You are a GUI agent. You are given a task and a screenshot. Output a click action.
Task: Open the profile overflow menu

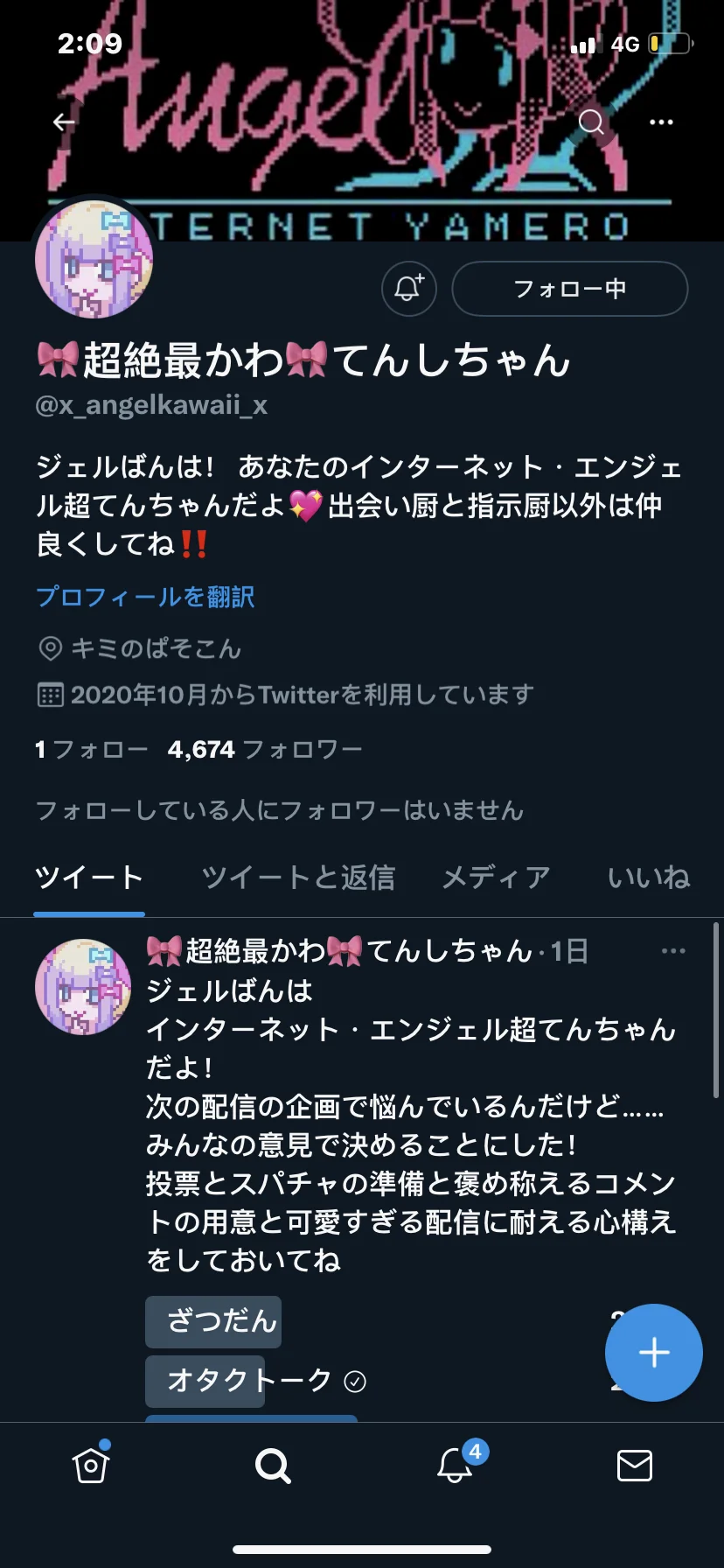[x=662, y=122]
